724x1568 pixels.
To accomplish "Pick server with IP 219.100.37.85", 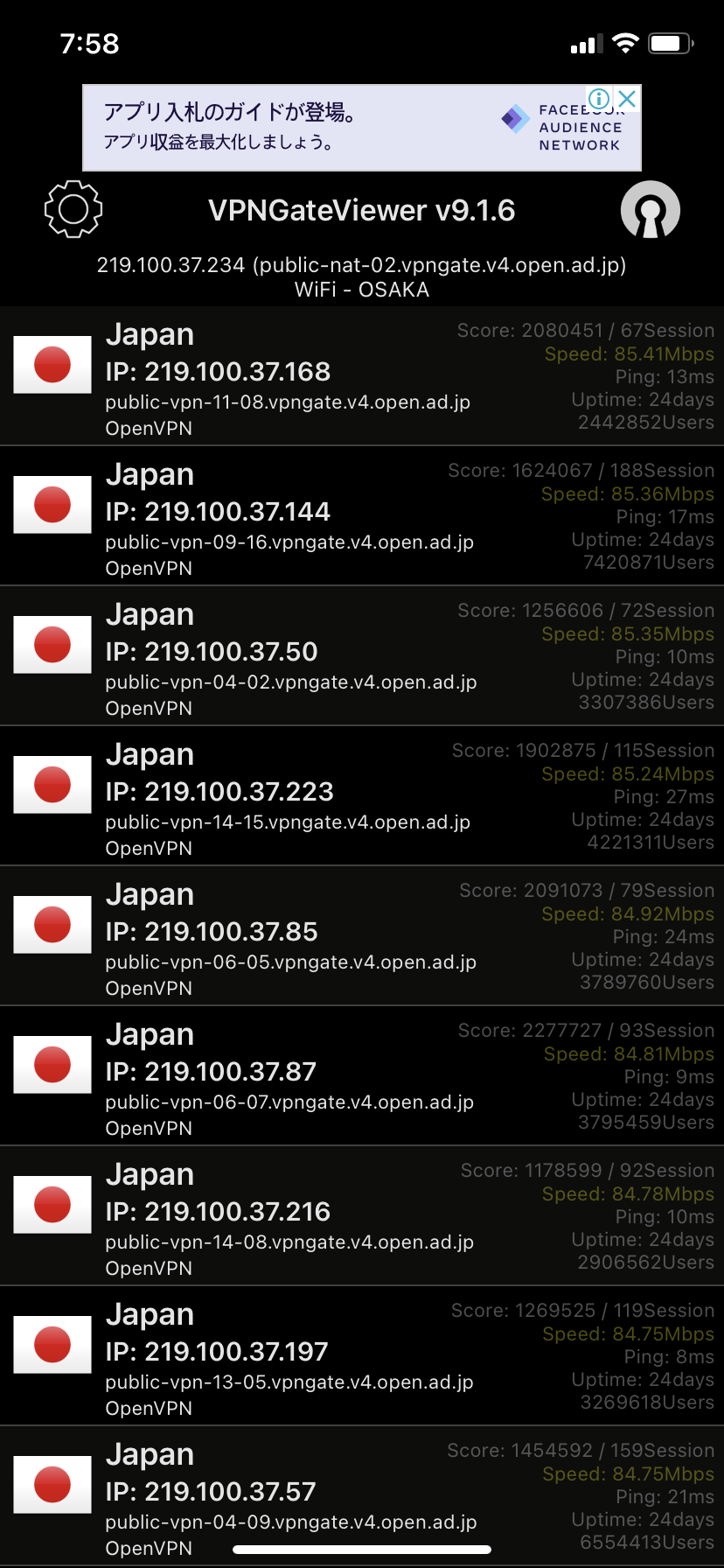I will click(362, 936).
